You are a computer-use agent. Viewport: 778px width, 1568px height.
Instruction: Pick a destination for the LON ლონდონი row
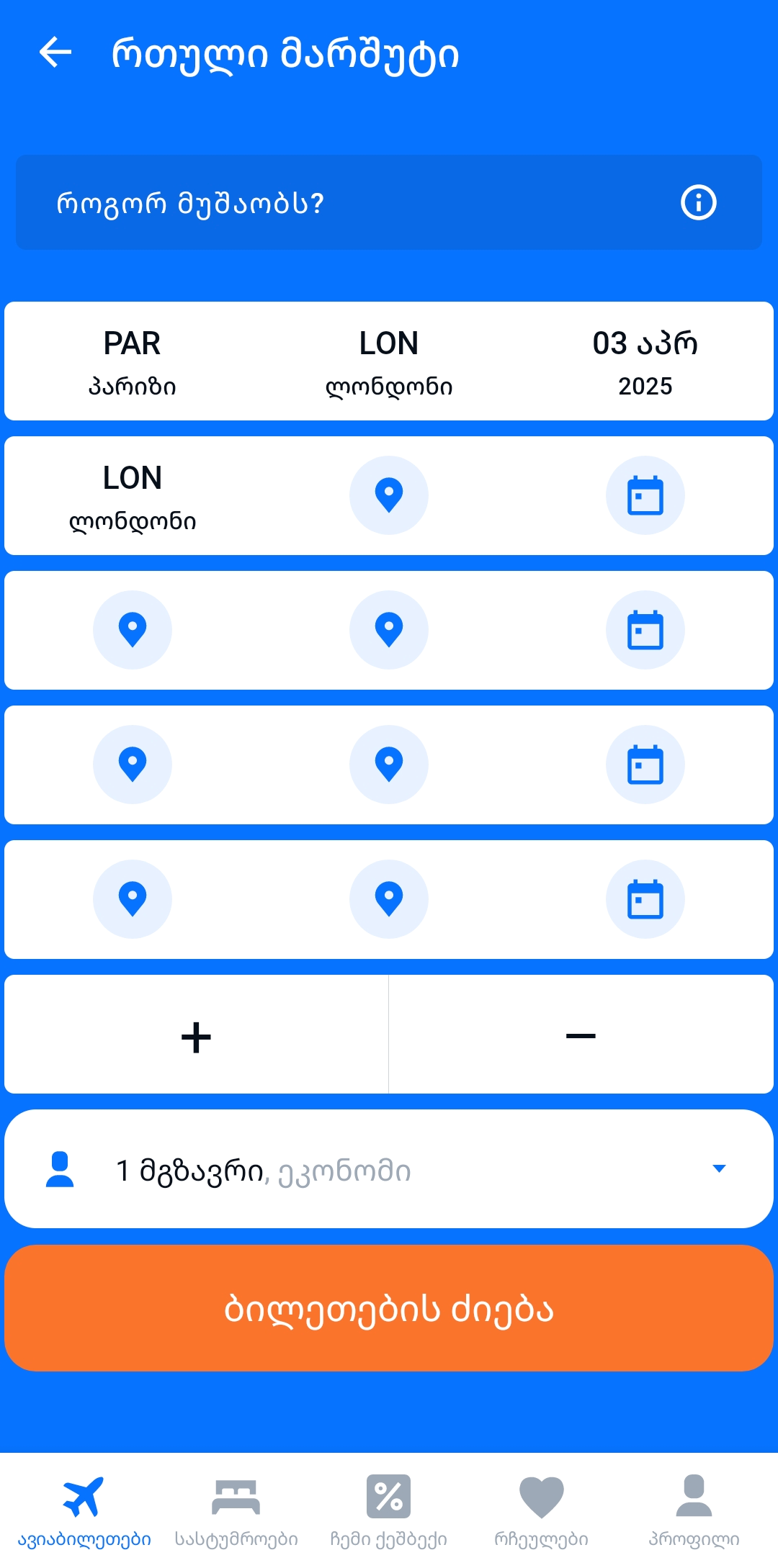tap(389, 495)
